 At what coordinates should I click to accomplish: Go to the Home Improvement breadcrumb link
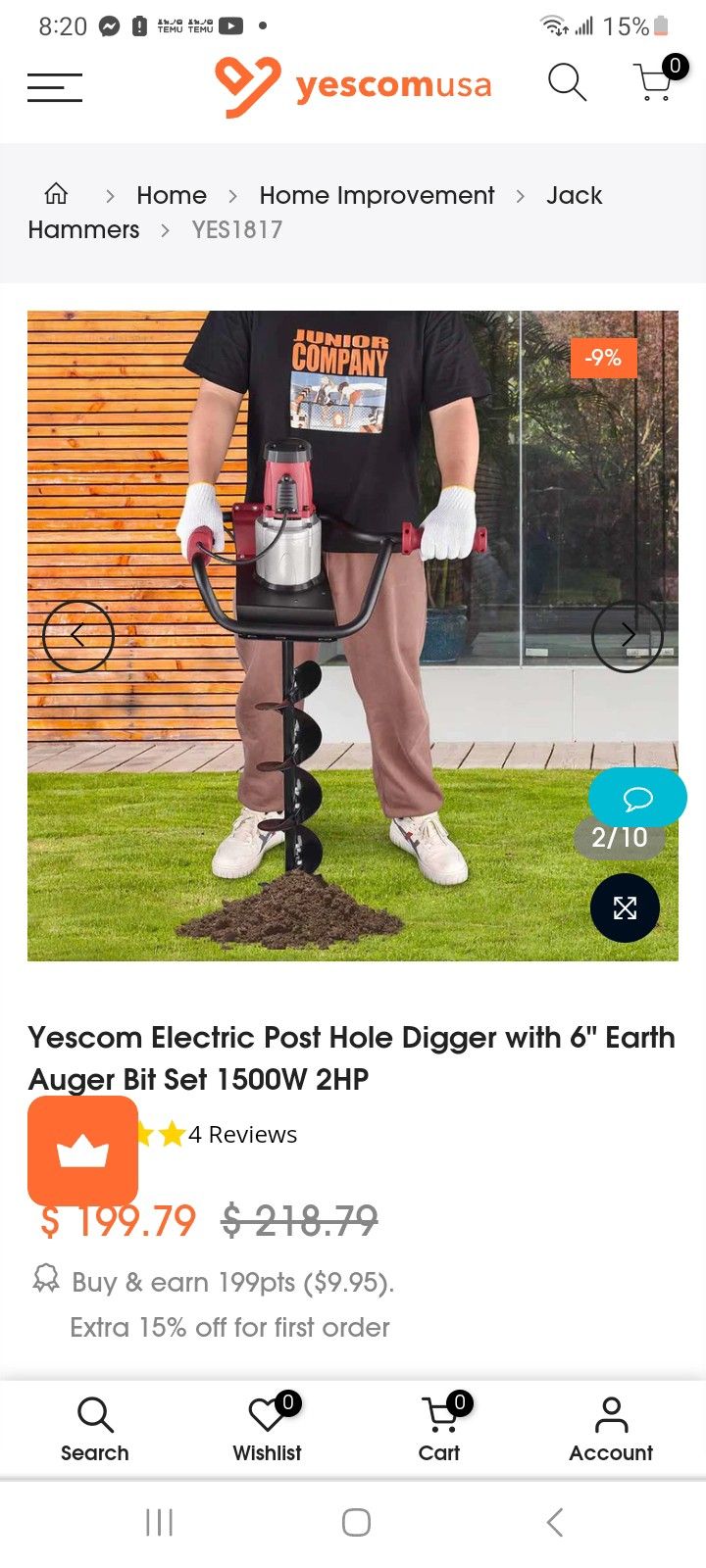(x=377, y=195)
